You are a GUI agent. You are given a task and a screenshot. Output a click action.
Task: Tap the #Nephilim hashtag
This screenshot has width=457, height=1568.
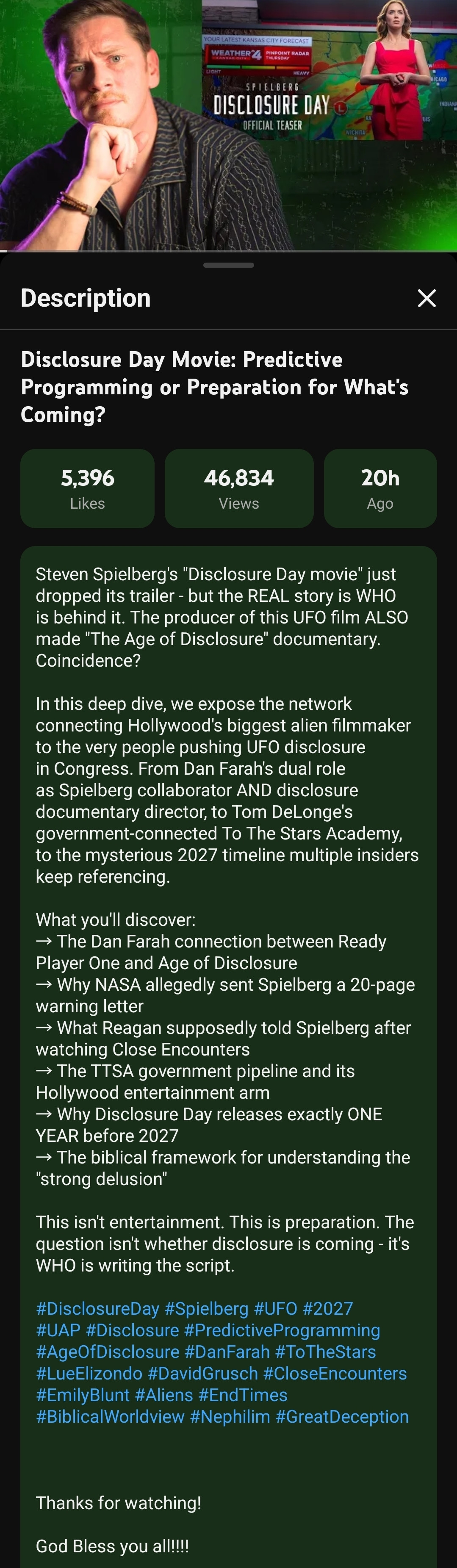[x=230, y=1416]
